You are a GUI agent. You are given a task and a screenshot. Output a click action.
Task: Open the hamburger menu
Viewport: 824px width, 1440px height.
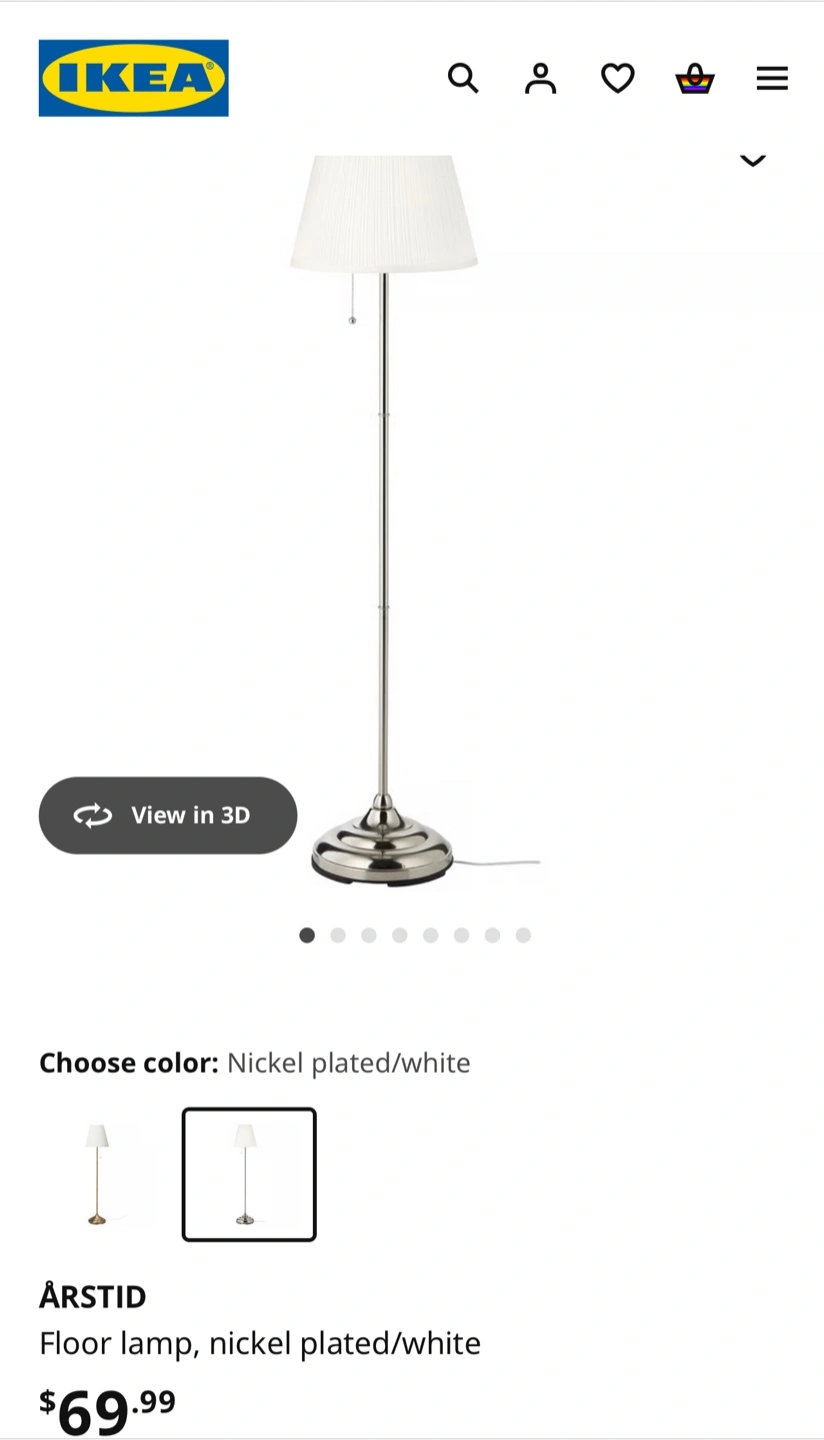point(772,78)
